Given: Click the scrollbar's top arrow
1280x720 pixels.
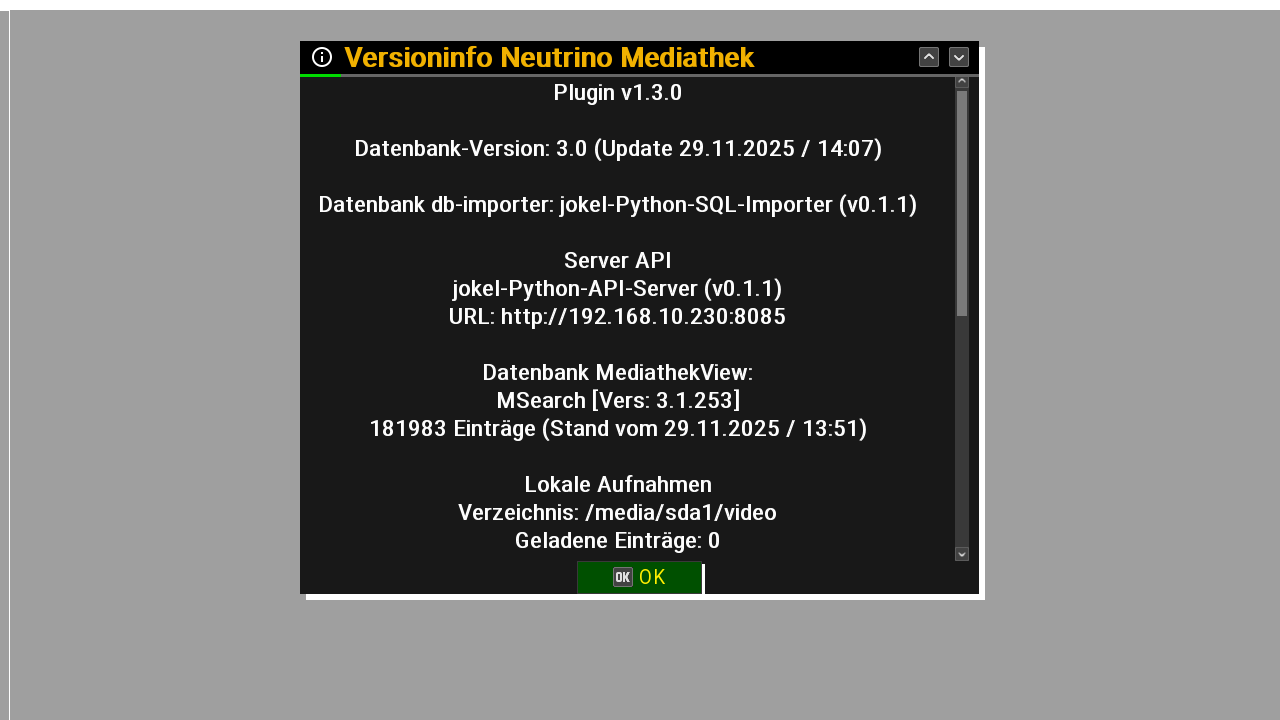Looking at the screenshot, I should coord(962,82).
